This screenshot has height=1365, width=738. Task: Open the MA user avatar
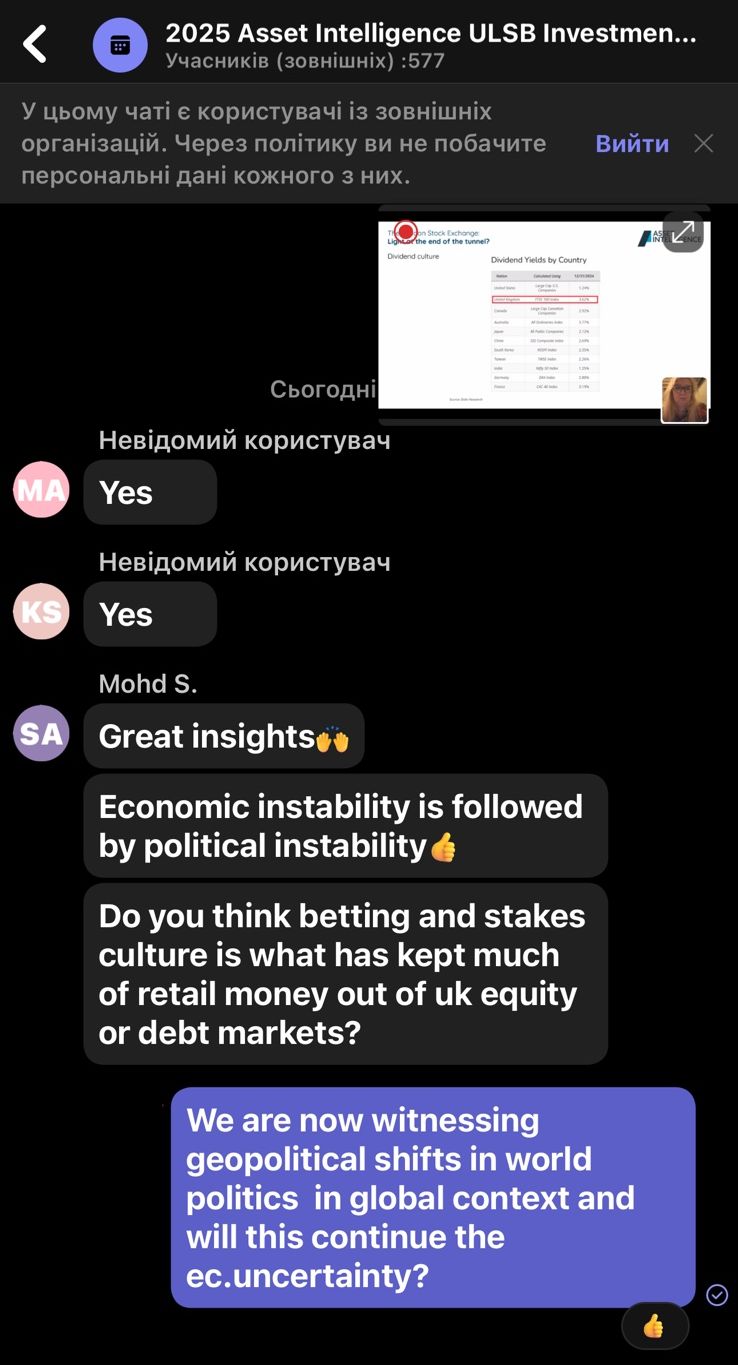tap(41, 490)
